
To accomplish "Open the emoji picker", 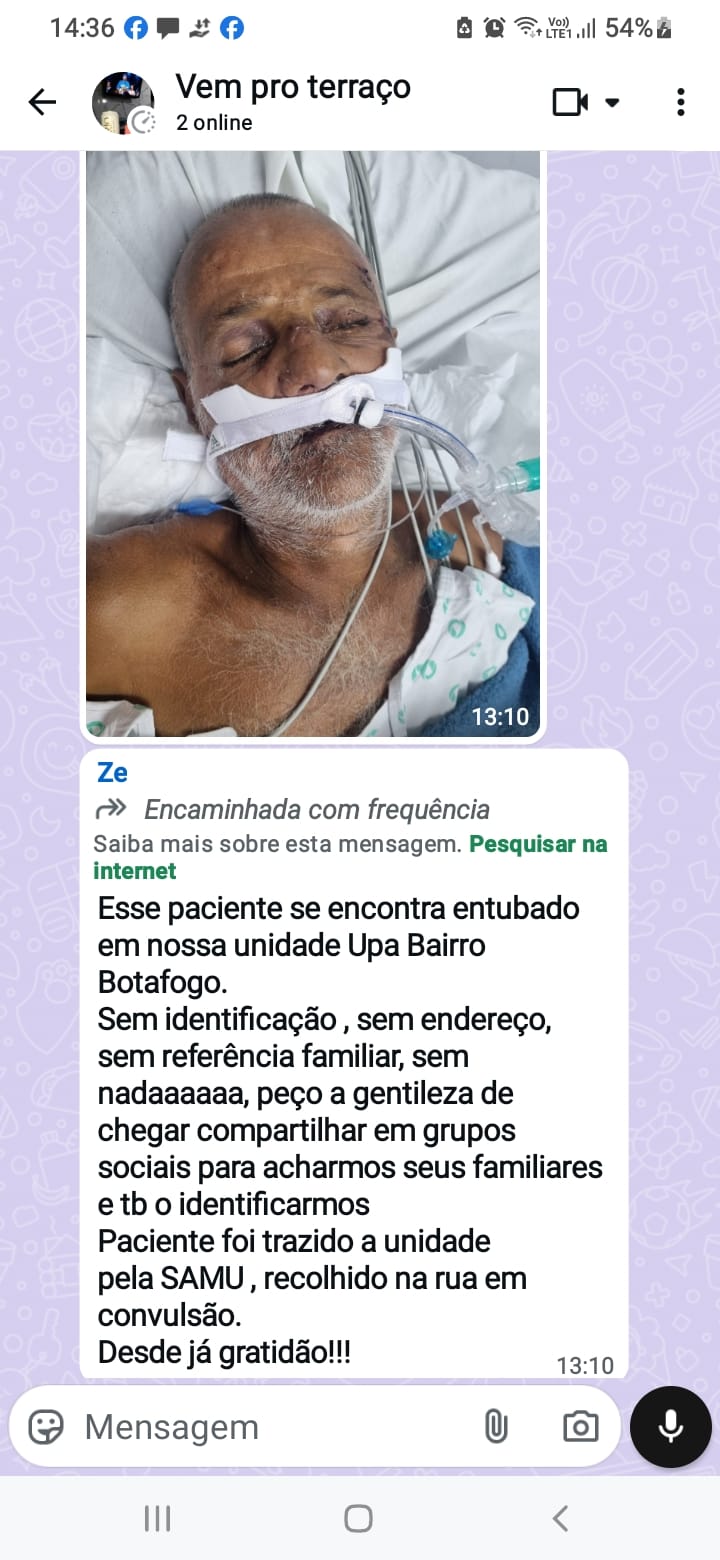I will pyautogui.click(x=46, y=1427).
